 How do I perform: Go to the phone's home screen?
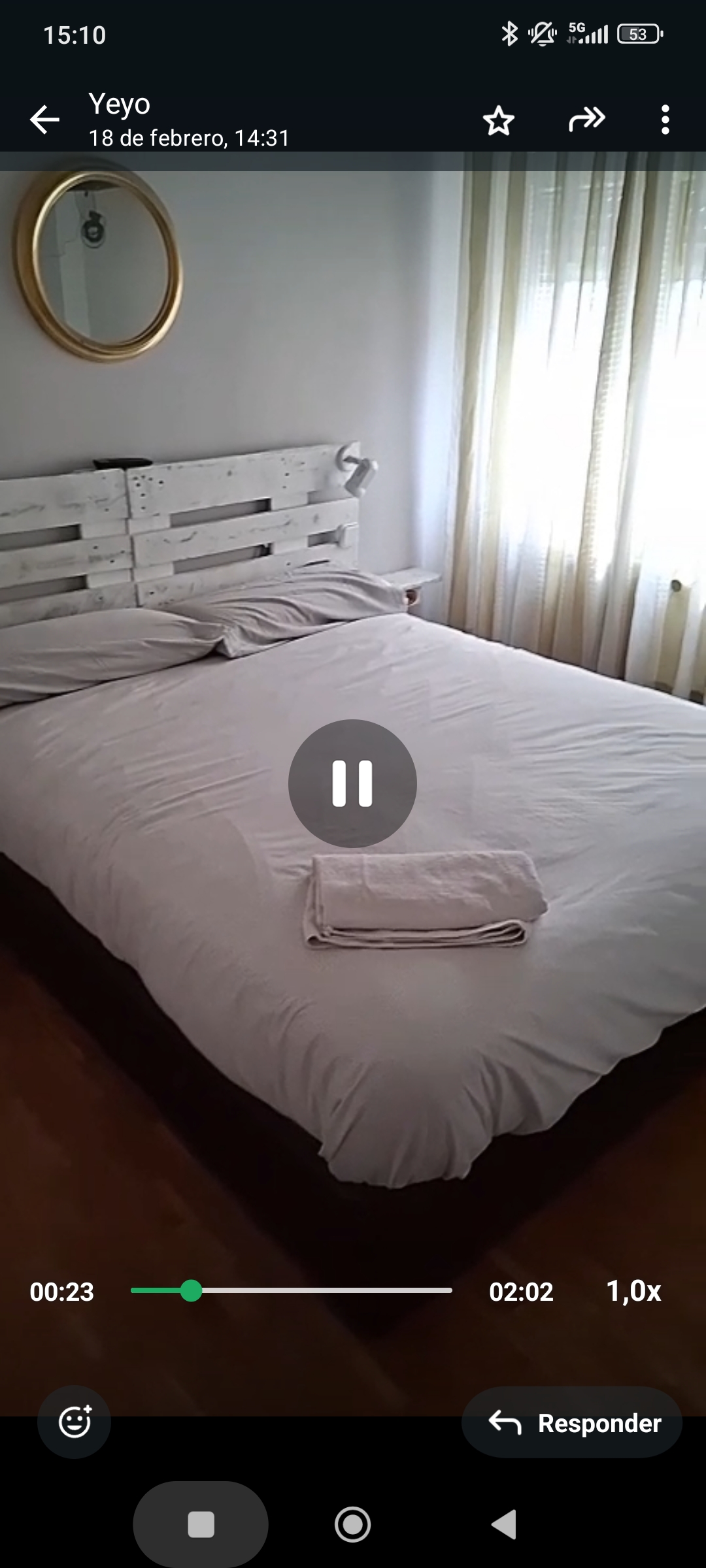[x=353, y=1524]
